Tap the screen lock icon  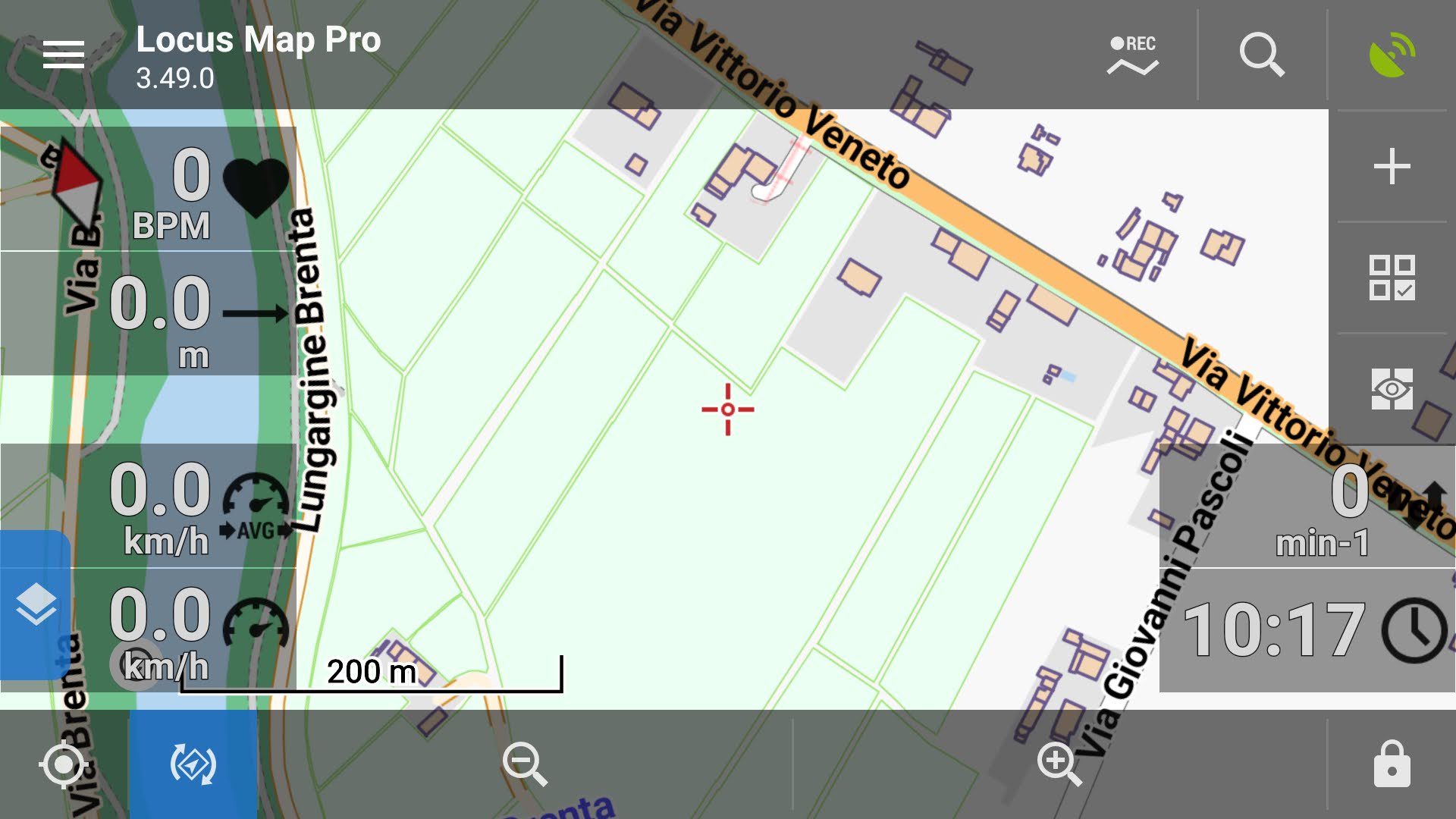tap(1392, 764)
